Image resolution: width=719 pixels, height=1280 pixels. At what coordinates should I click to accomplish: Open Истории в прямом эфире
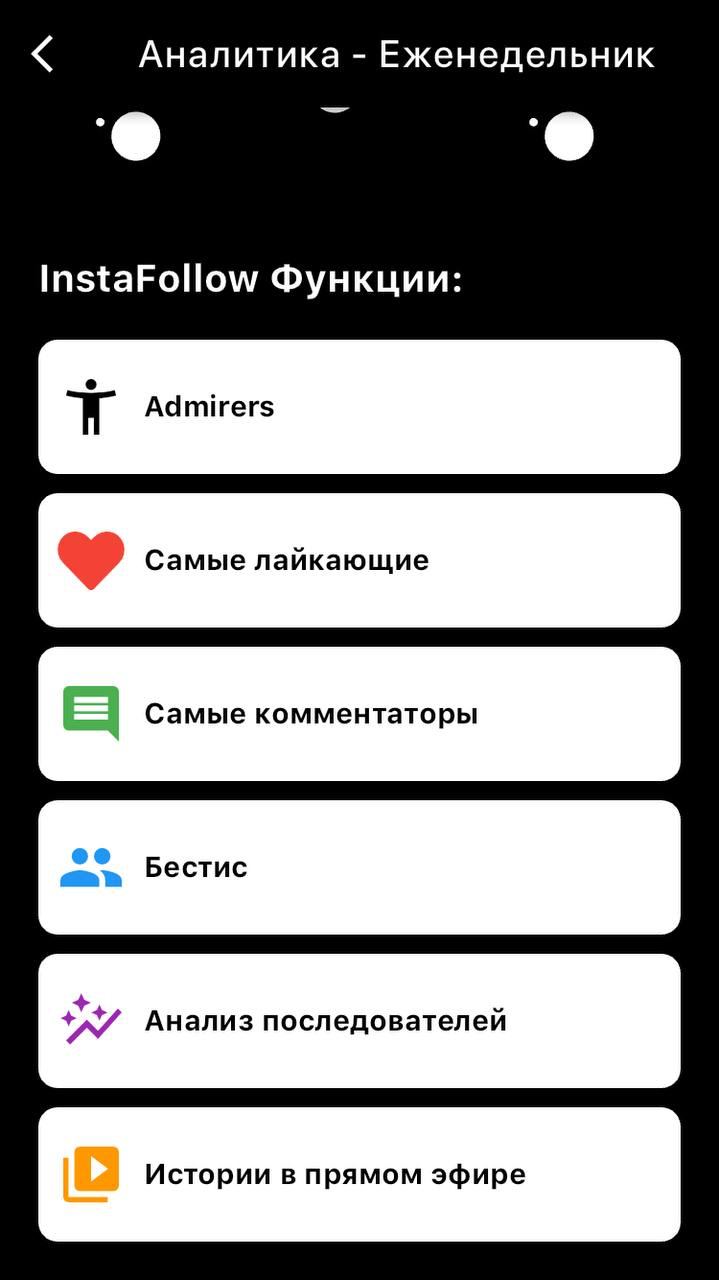point(359,1174)
